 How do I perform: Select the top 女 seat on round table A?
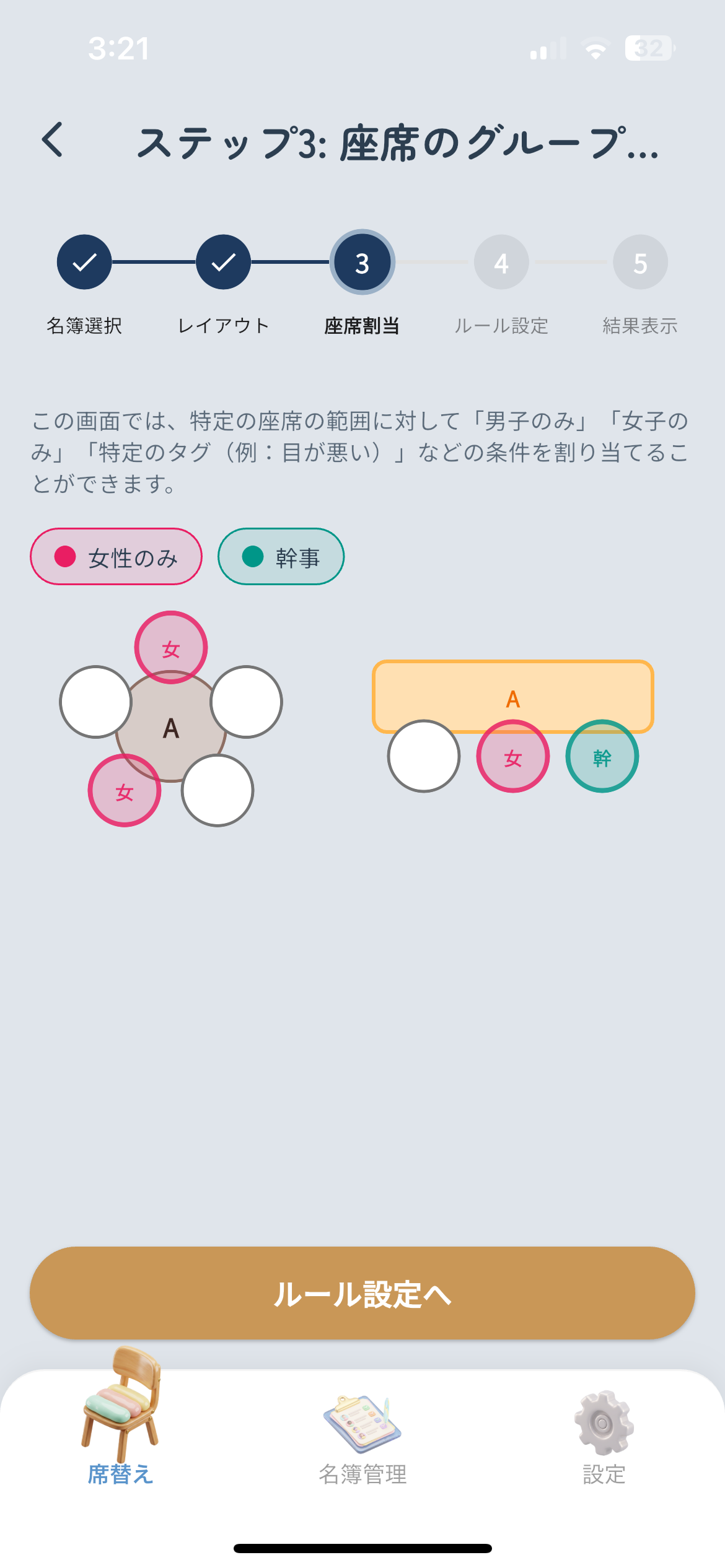[x=170, y=648]
